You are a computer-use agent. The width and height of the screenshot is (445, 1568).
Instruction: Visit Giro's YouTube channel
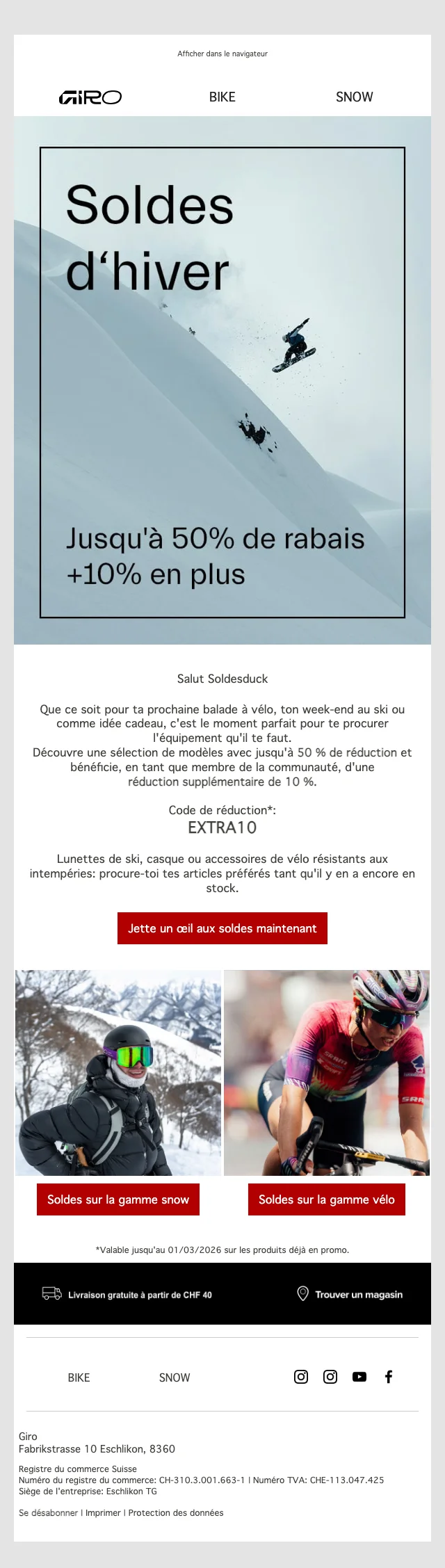pyautogui.click(x=359, y=1377)
